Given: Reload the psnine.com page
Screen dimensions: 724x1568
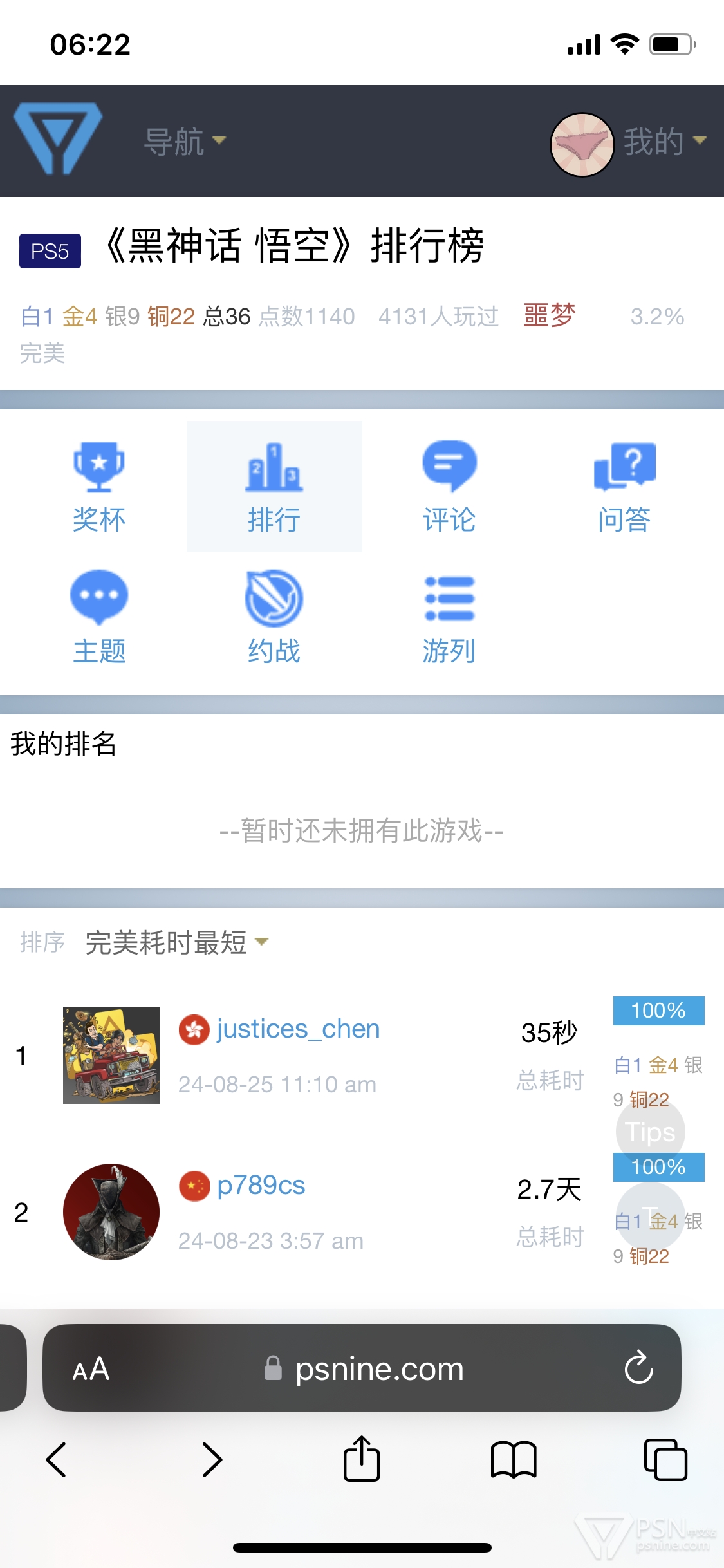Looking at the screenshot, I should [x=638, y=1368].
